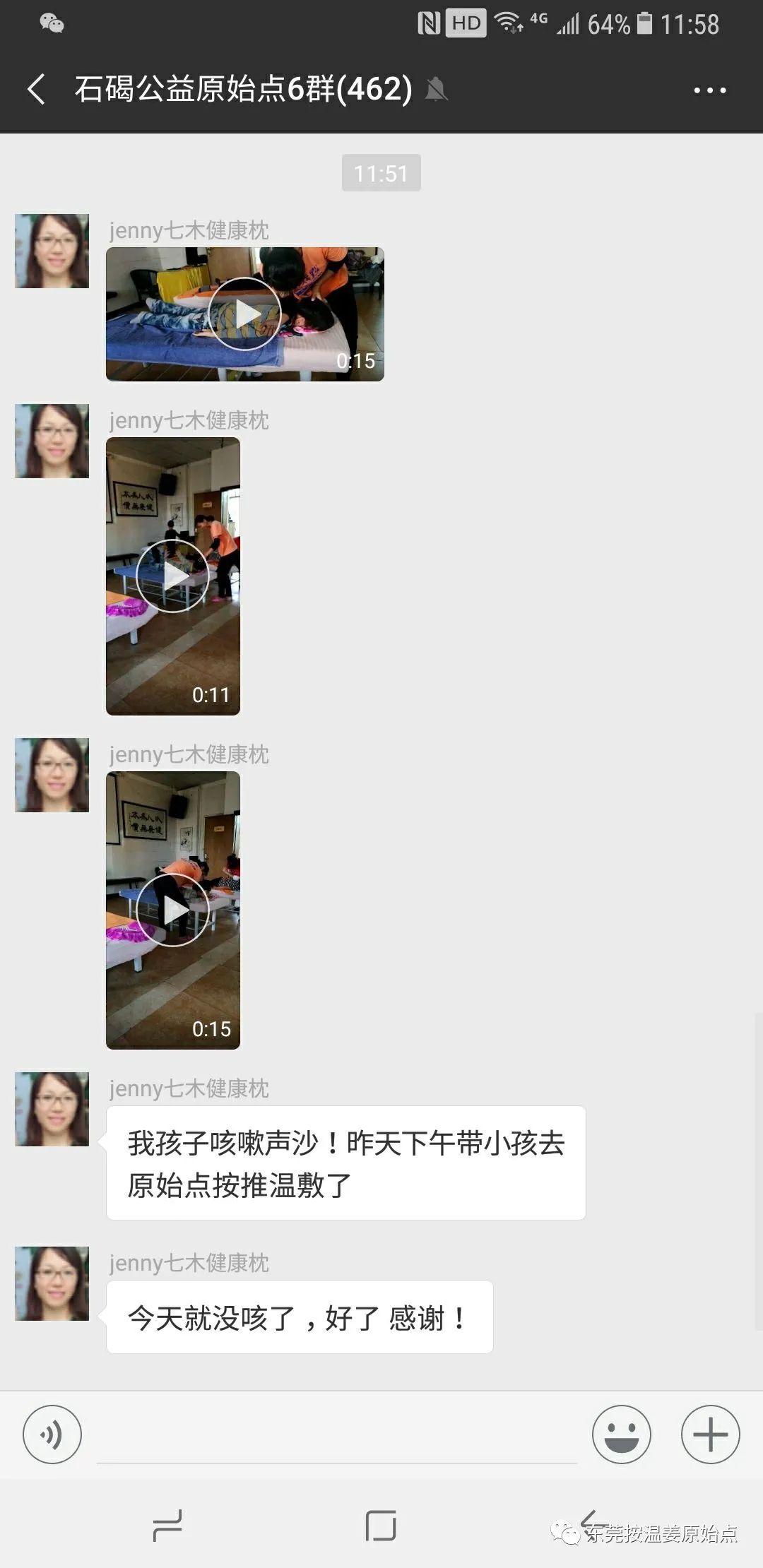Tap the back arrow to leave chat

(x=37, y=90)
